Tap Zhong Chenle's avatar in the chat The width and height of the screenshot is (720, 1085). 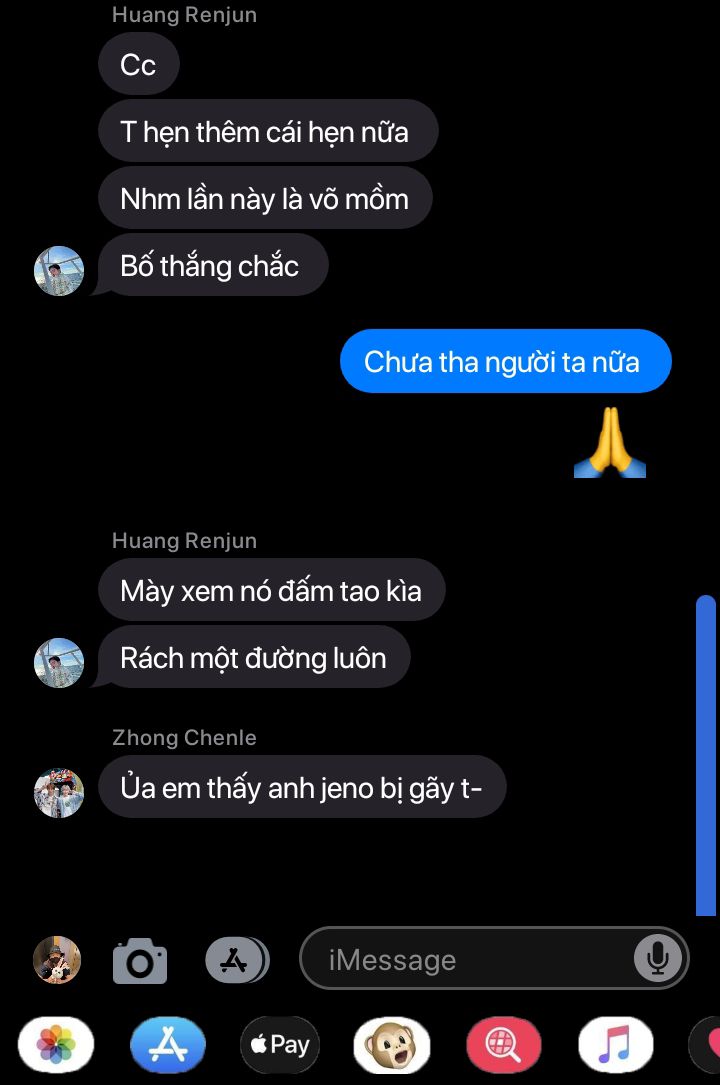(x=59, y=793)
